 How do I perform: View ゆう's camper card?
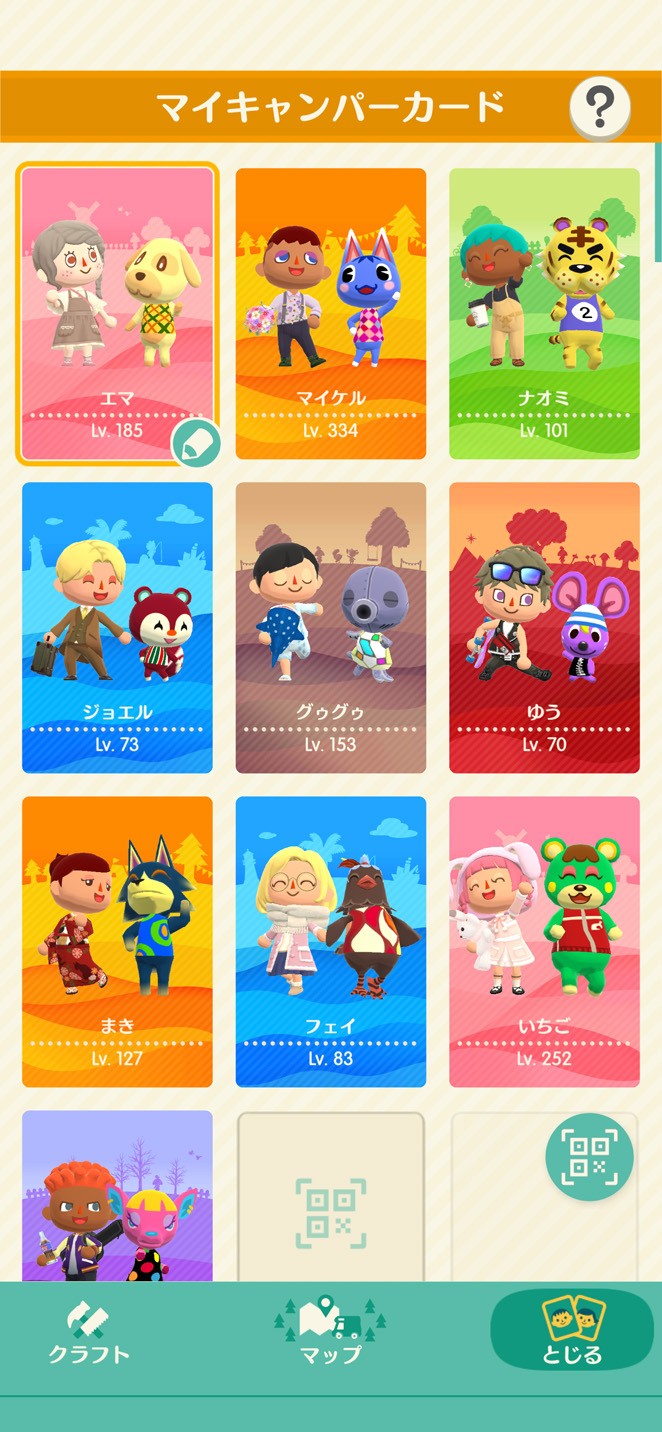[x=544, y=627]
